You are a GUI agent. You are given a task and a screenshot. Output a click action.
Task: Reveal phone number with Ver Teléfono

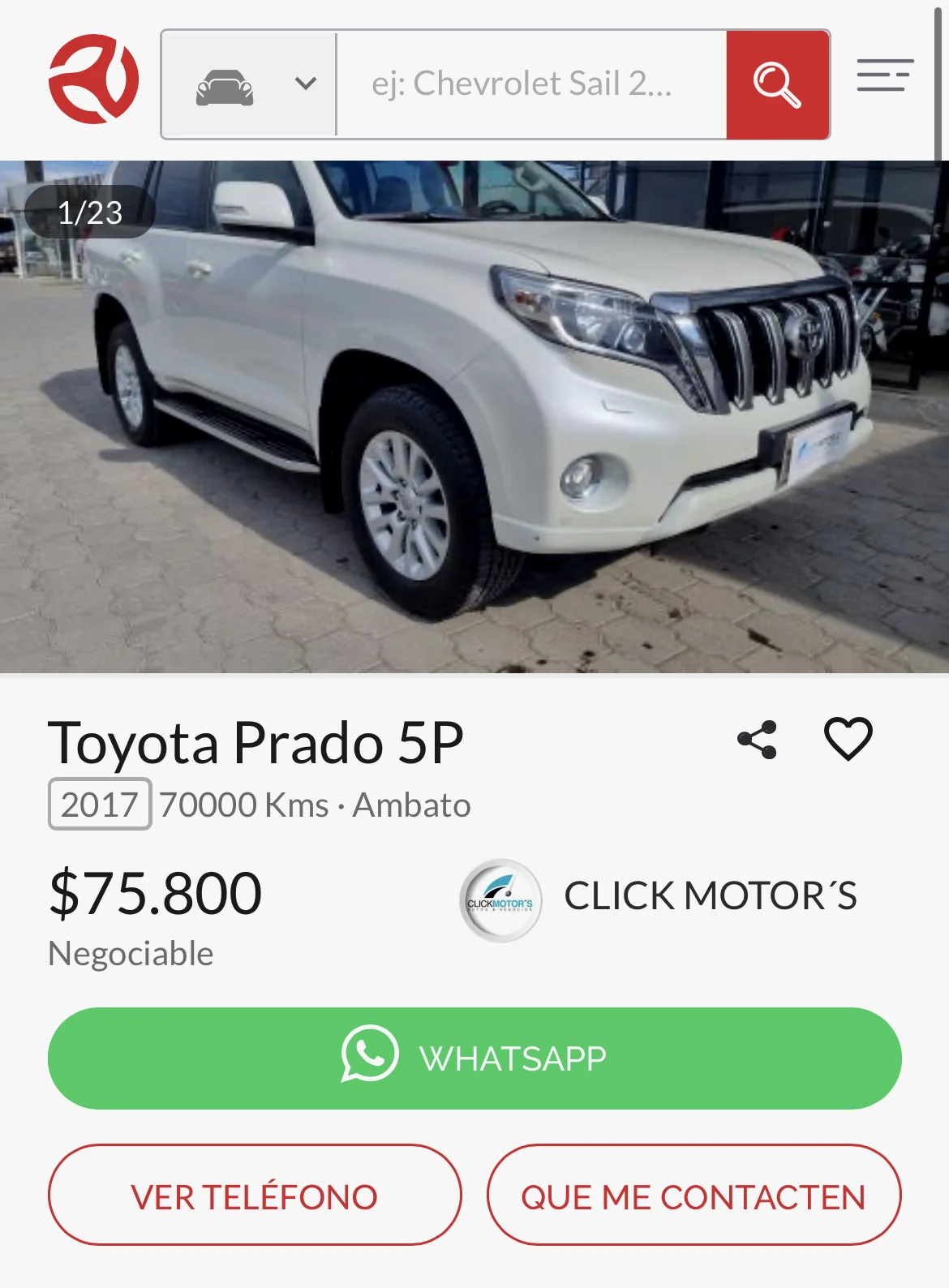click(255, 1196)
